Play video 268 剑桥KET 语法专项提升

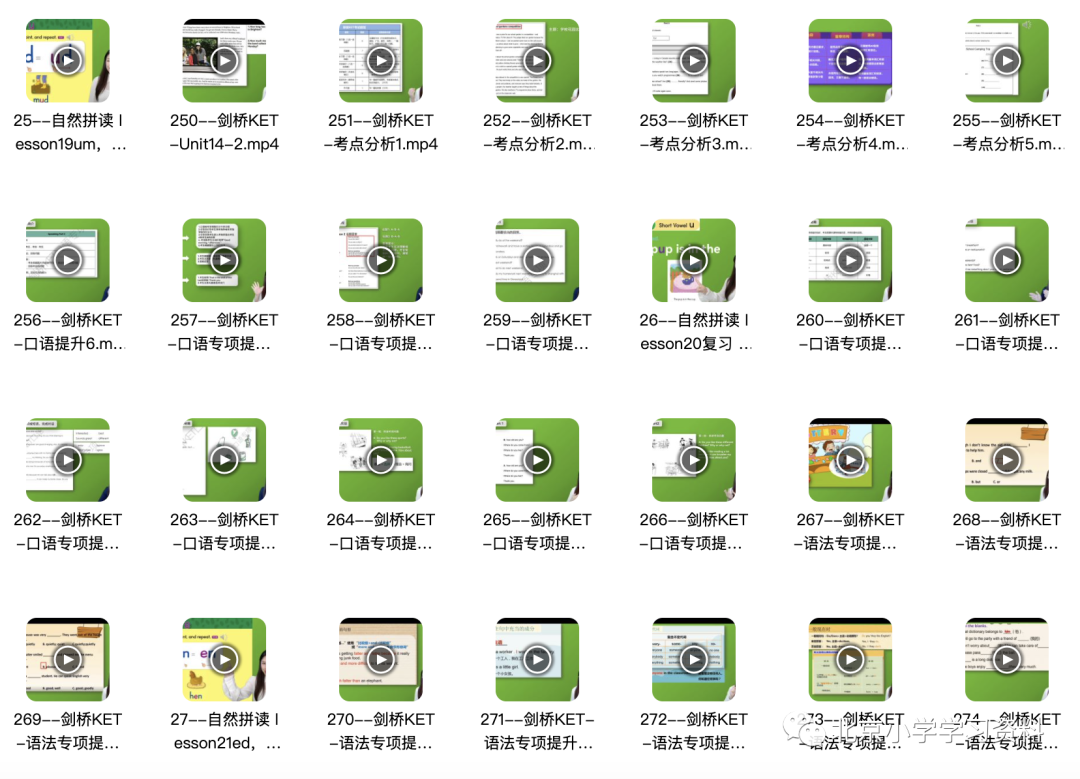1007,460
